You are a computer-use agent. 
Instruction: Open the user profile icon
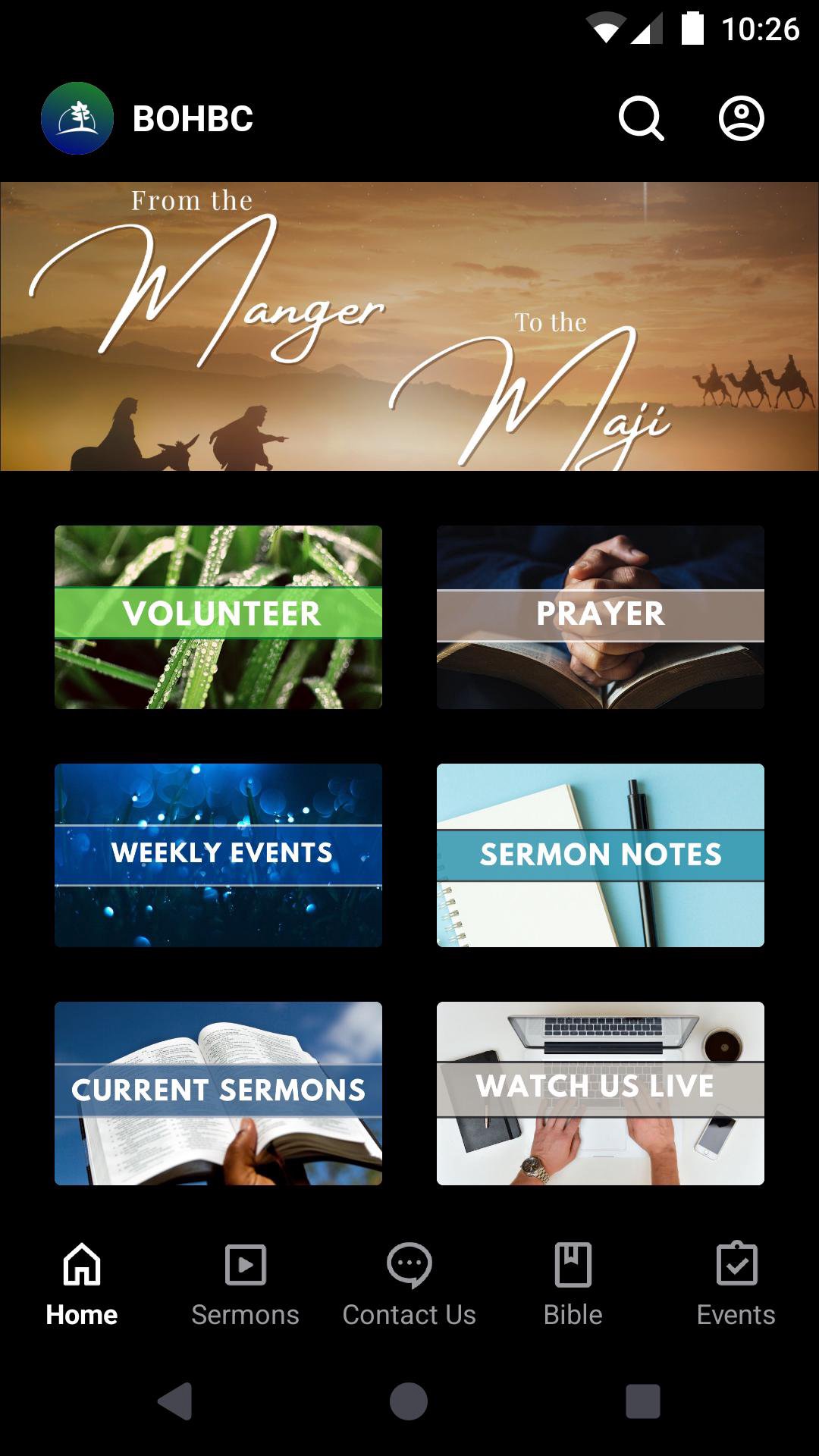coord(741,118)
